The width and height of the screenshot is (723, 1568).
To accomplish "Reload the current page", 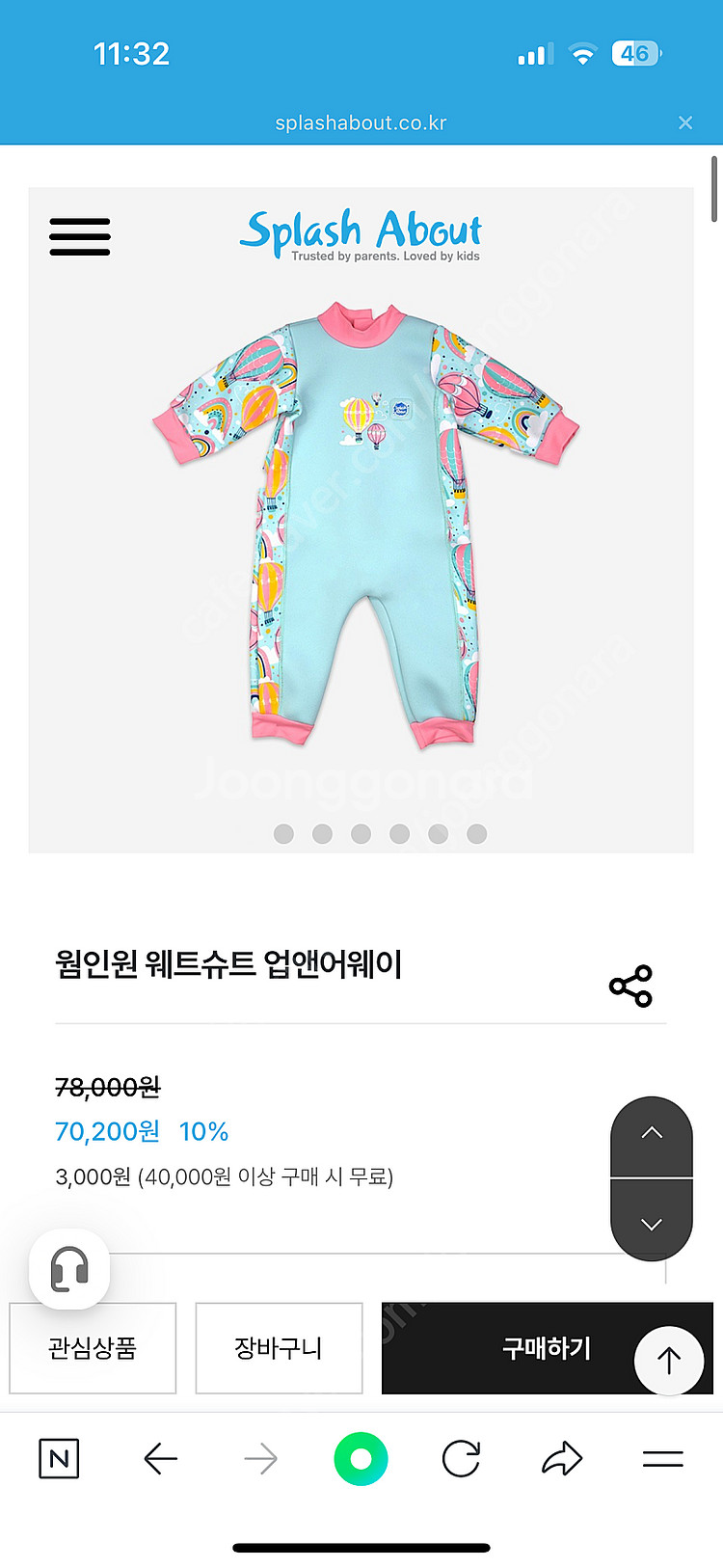I will (x=461, y=1458).
